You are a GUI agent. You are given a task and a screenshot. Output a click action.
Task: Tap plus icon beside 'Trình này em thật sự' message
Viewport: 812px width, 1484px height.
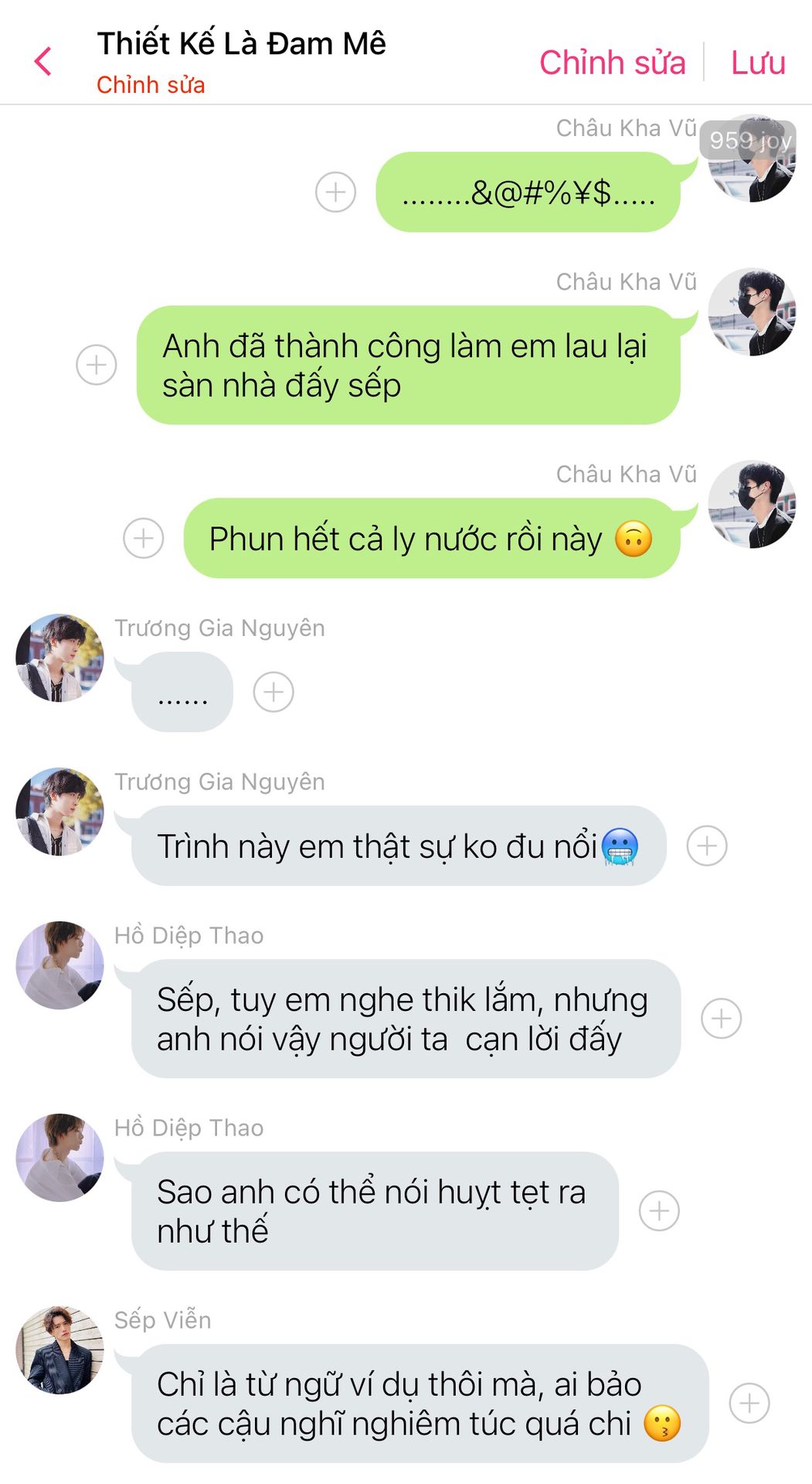(x=707, y=845)
